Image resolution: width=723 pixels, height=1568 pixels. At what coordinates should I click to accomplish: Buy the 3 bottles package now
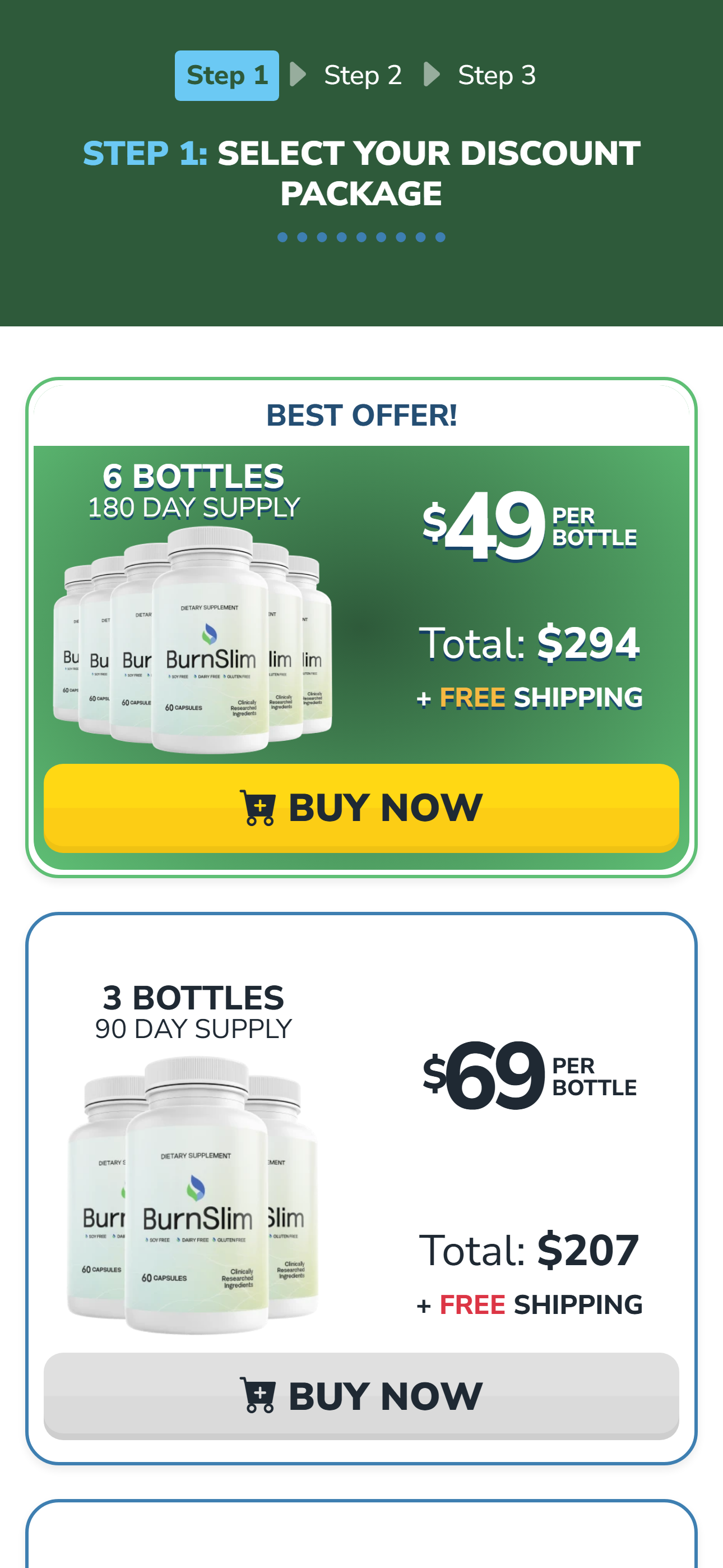tap(361, 1395)
